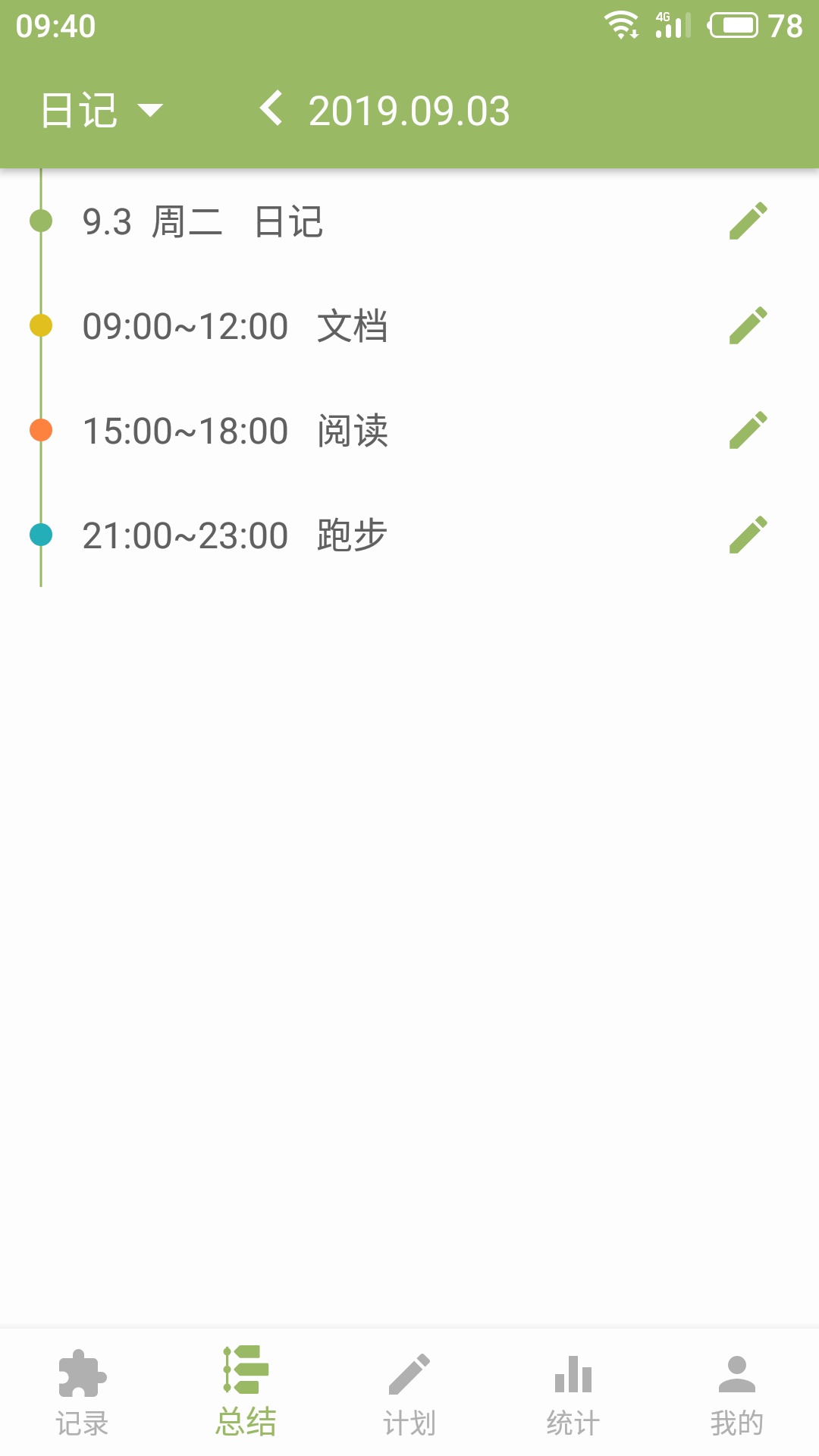
Task: Open the 日记 dropdown selector
Action: click(x=102, y=111)
